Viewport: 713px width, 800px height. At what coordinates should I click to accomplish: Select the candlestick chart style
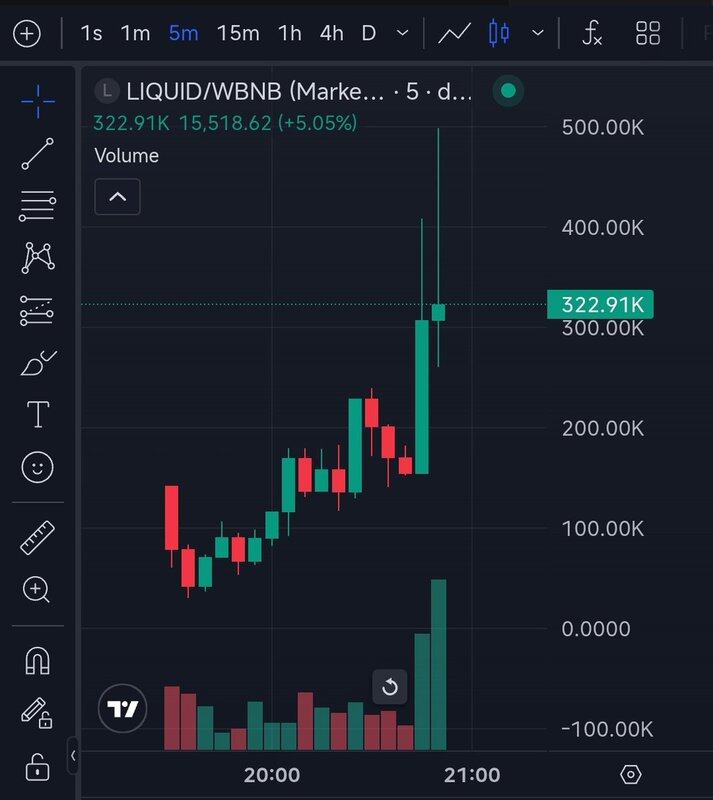coord(498,34)
